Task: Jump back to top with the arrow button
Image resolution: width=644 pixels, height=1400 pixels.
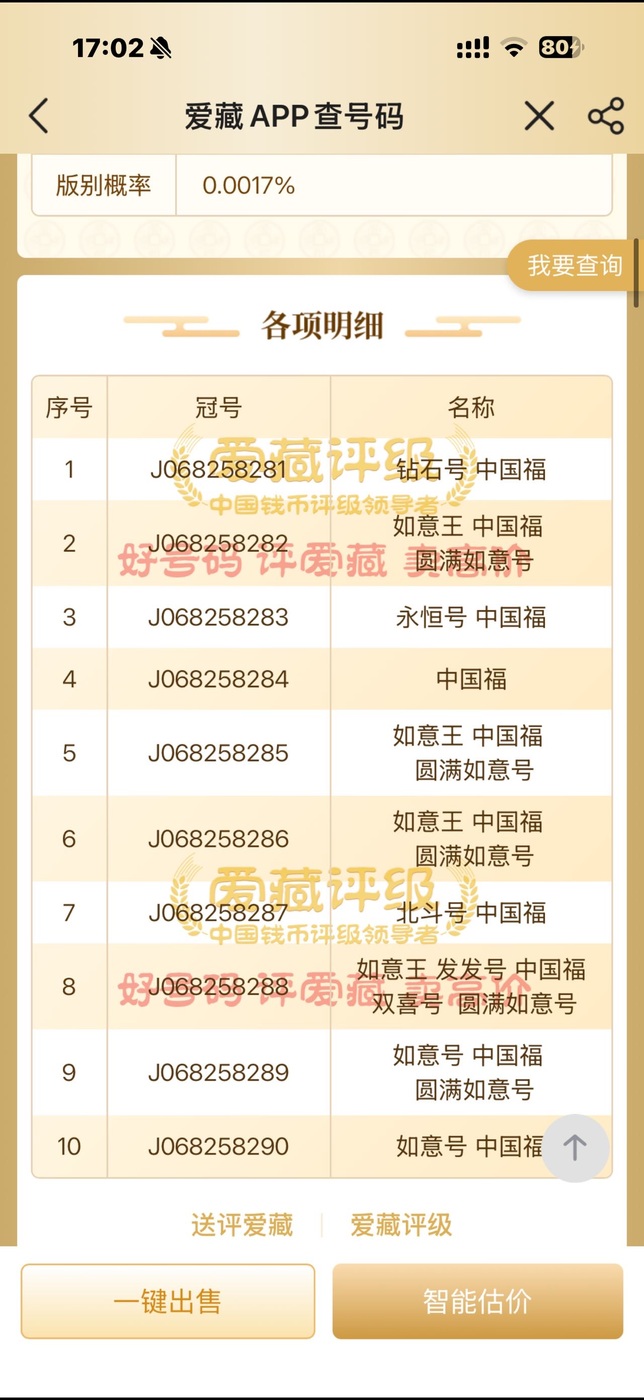Action: (x=575, y=1147)
